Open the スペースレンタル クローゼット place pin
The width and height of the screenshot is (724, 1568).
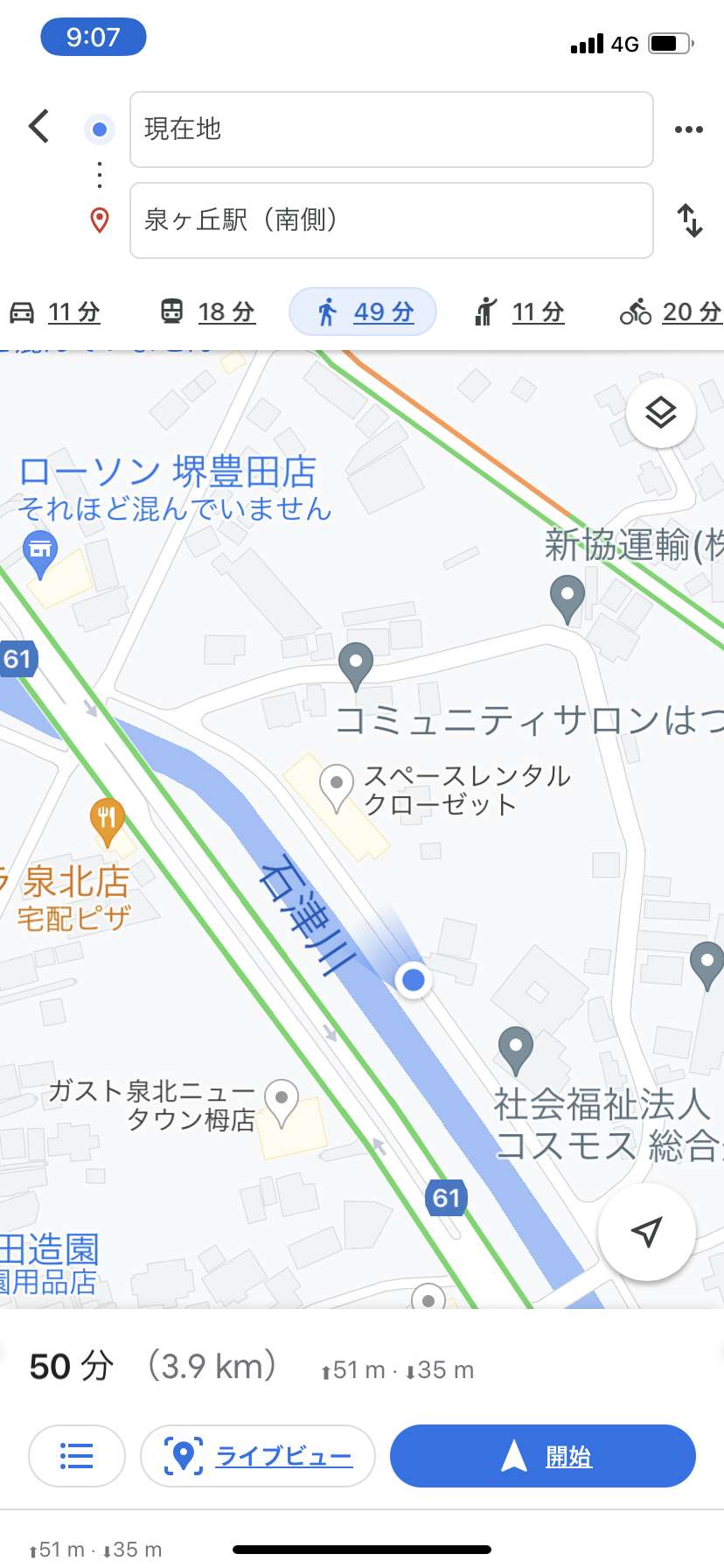pos(337,787)
